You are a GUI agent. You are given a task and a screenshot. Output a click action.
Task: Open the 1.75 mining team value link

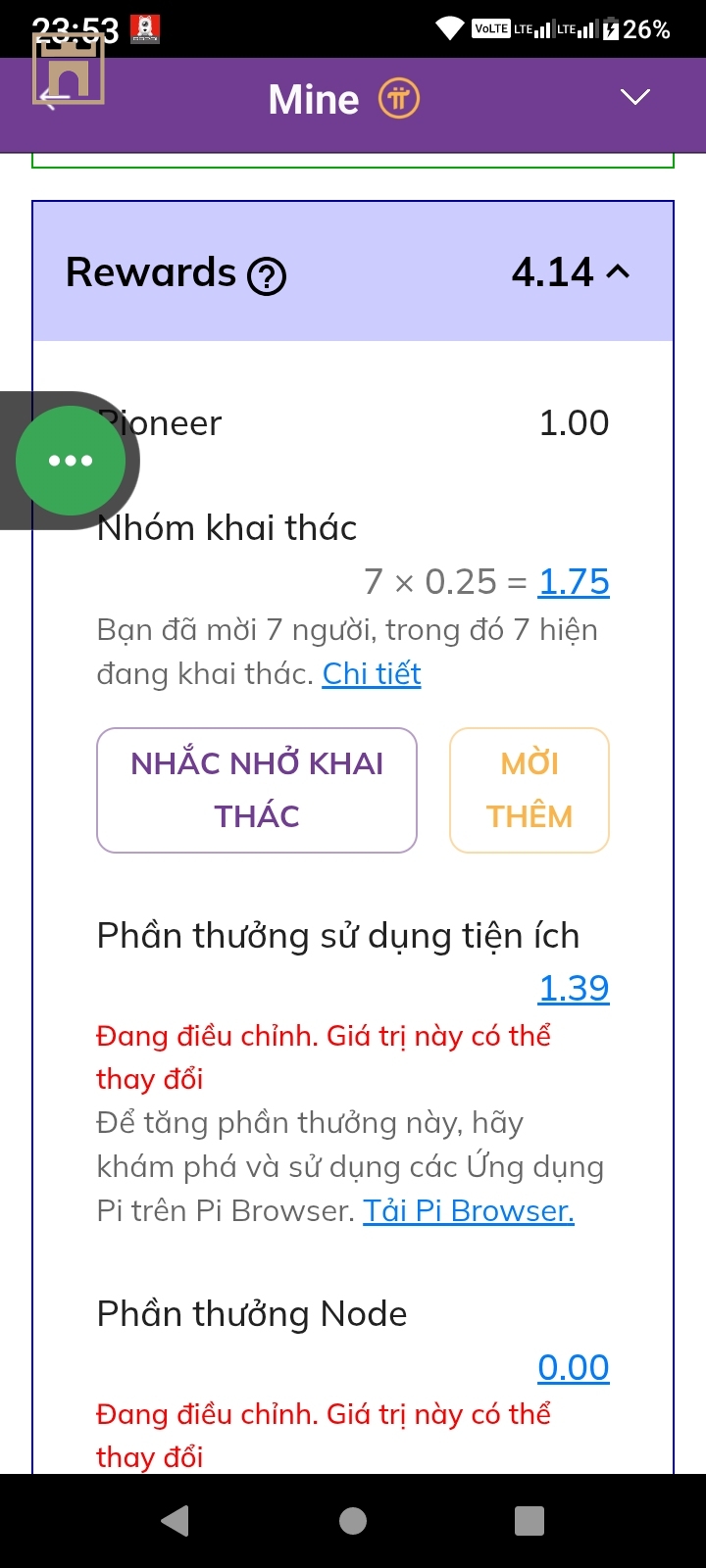(574, 582)
